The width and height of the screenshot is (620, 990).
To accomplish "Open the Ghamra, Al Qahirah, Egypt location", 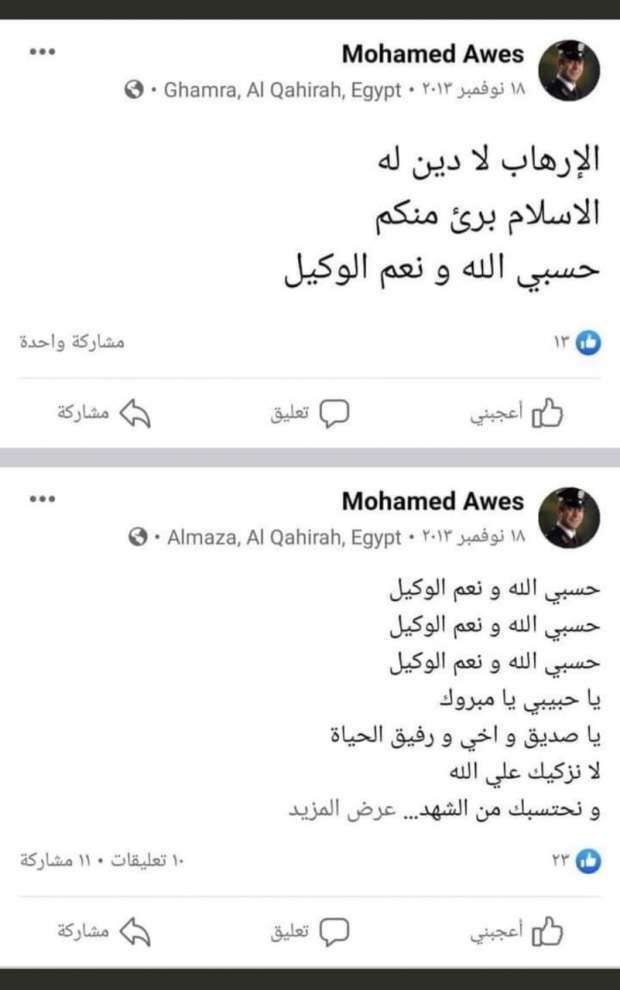I will 283,91.
